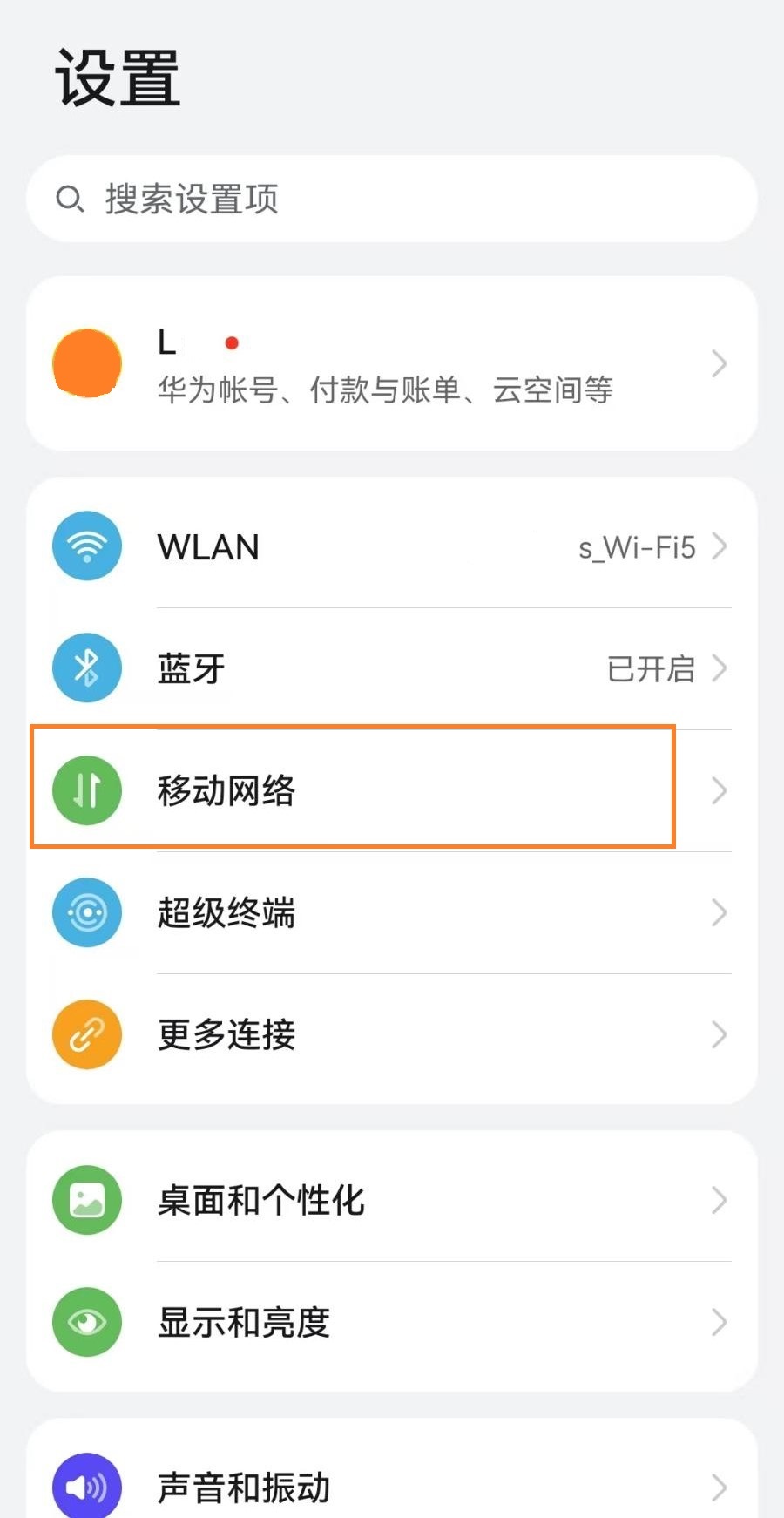The width and height of the screenshot is (784, 1518).
Task: Go to 超级终端
Action: pos(392,912)
